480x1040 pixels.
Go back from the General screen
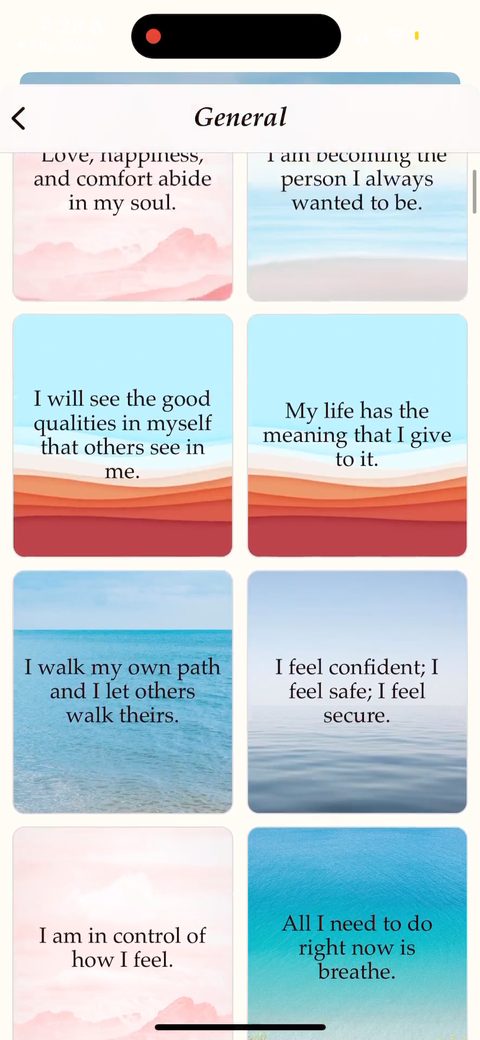tap(19, 119)
